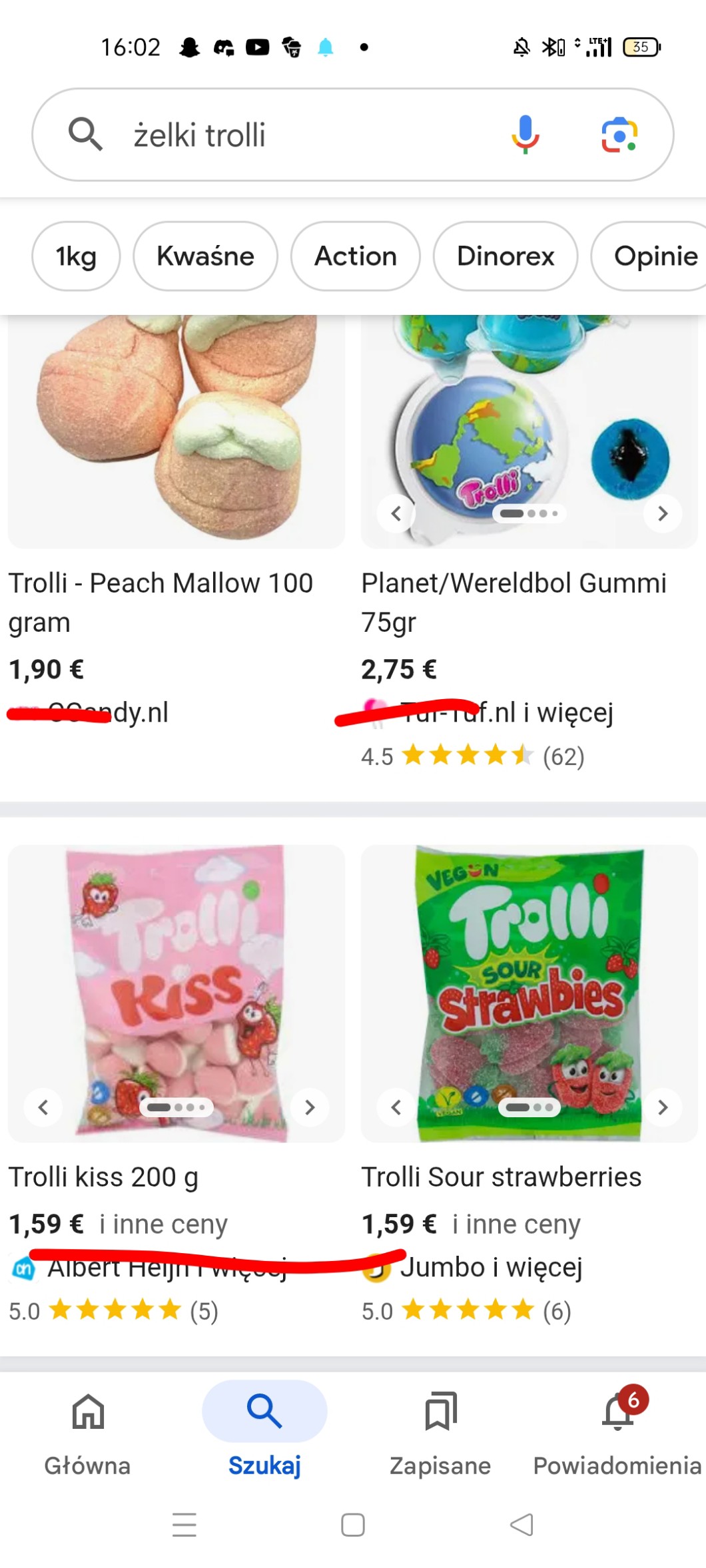
Task: Apply the Kwaśne filter chip
Action: (205, 256)
